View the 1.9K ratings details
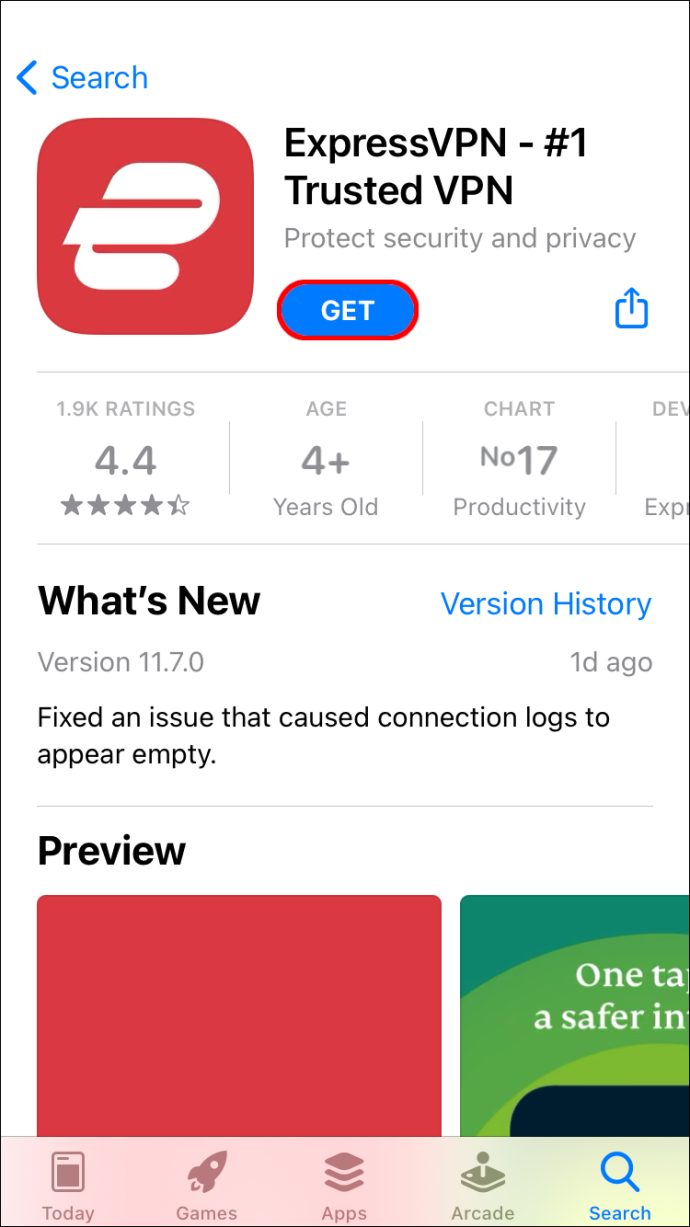The width and height of the screenshot is (690, 1227). (126, 458)
